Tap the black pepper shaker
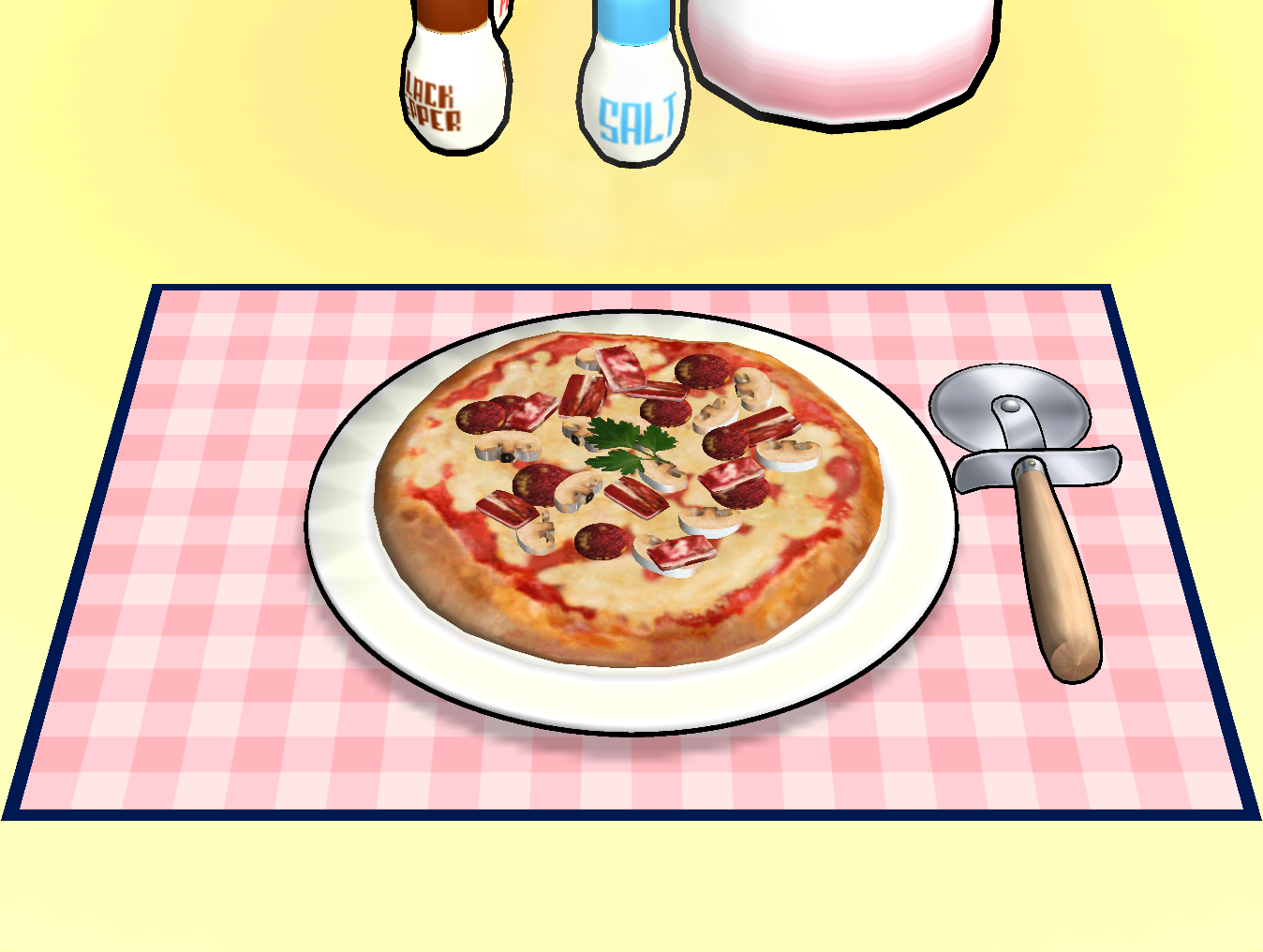Viewport: 1263px width, 952px height. pyautogui.click(x=453, y=89)
